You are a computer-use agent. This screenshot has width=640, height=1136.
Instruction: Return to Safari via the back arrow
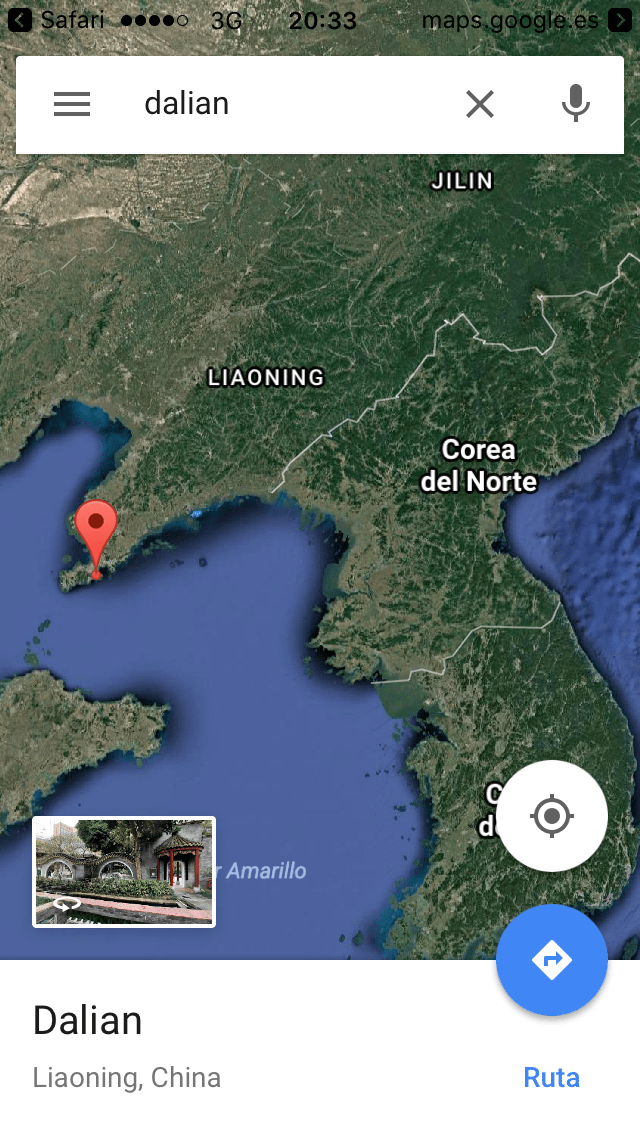pos(20,20)
